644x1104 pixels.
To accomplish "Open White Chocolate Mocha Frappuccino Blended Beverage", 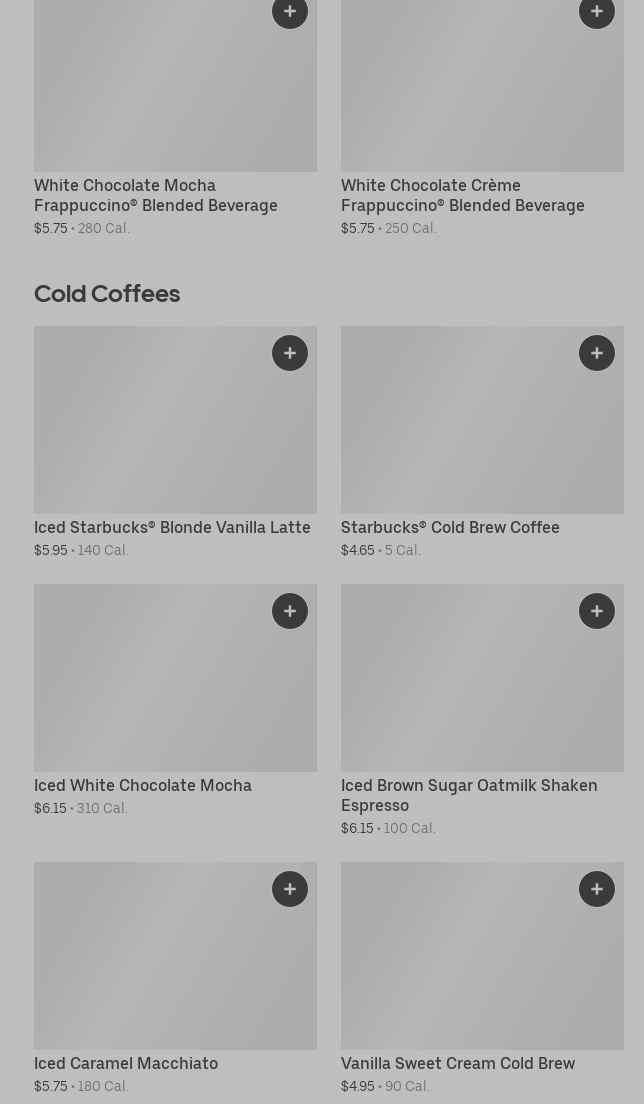I will [156, 195].
